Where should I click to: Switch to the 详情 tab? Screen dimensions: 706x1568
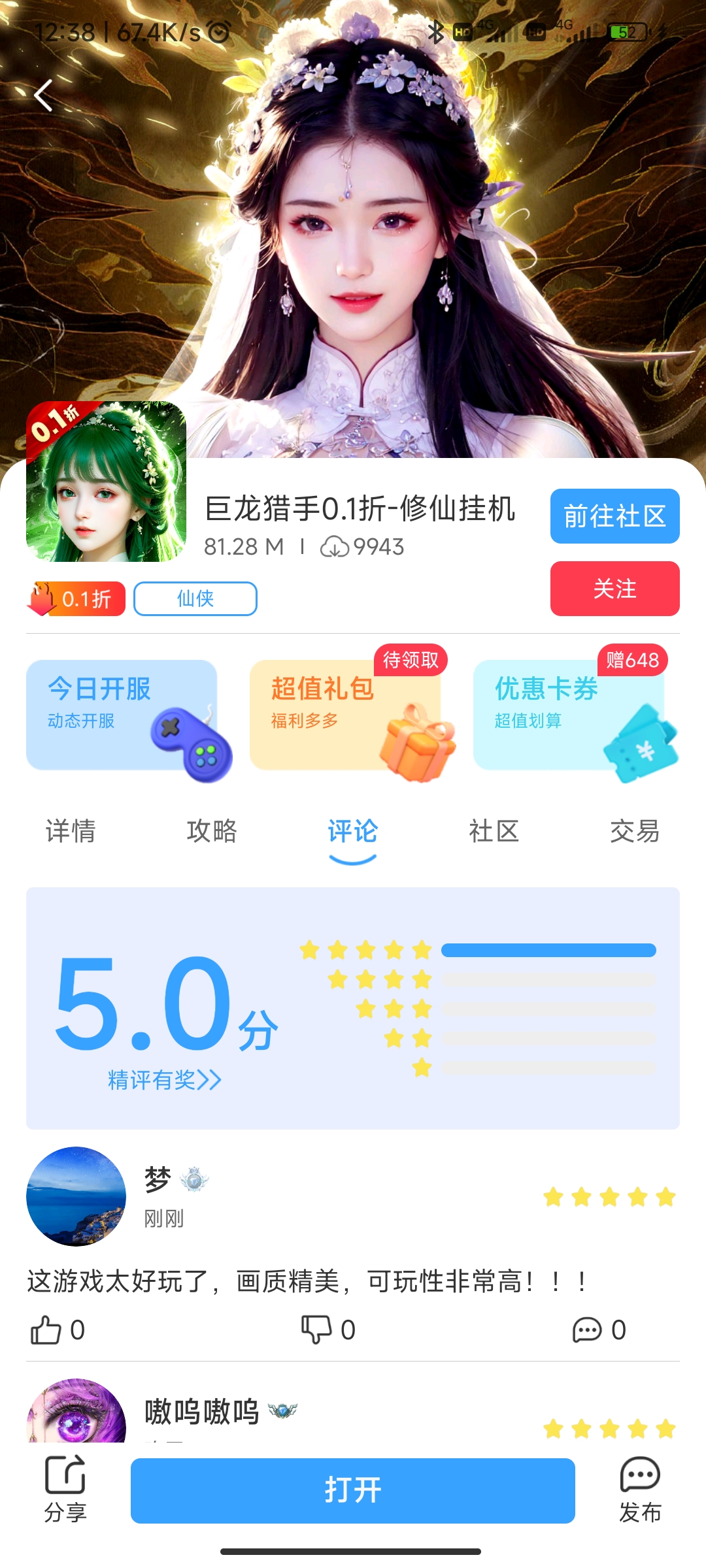pyautogui.click(x=71, y=832)
